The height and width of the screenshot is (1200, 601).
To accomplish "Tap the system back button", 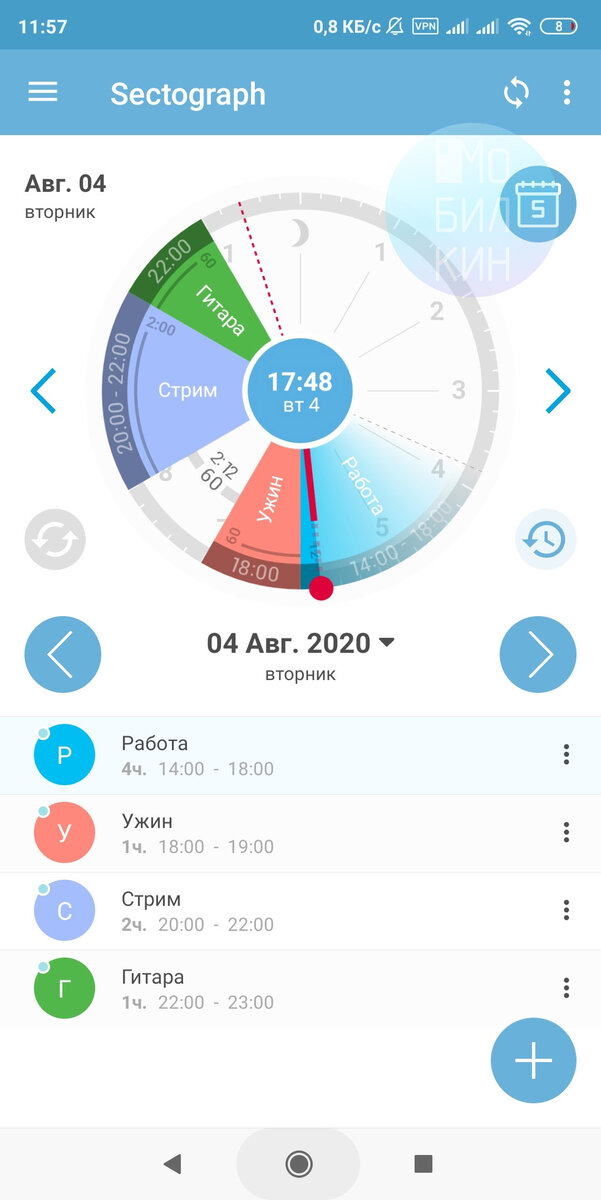I will 173,1163.
